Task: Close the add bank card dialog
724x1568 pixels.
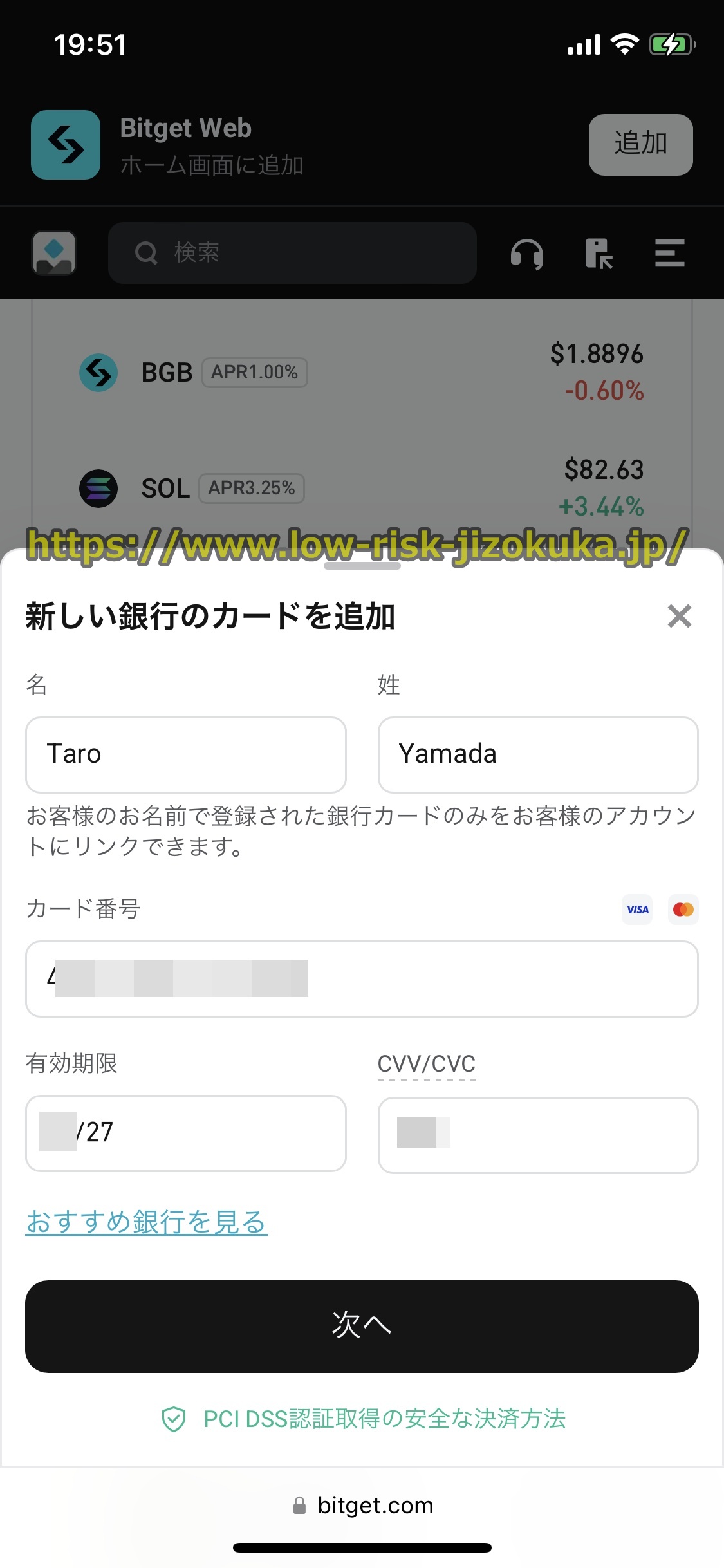Action: point(679,616)
